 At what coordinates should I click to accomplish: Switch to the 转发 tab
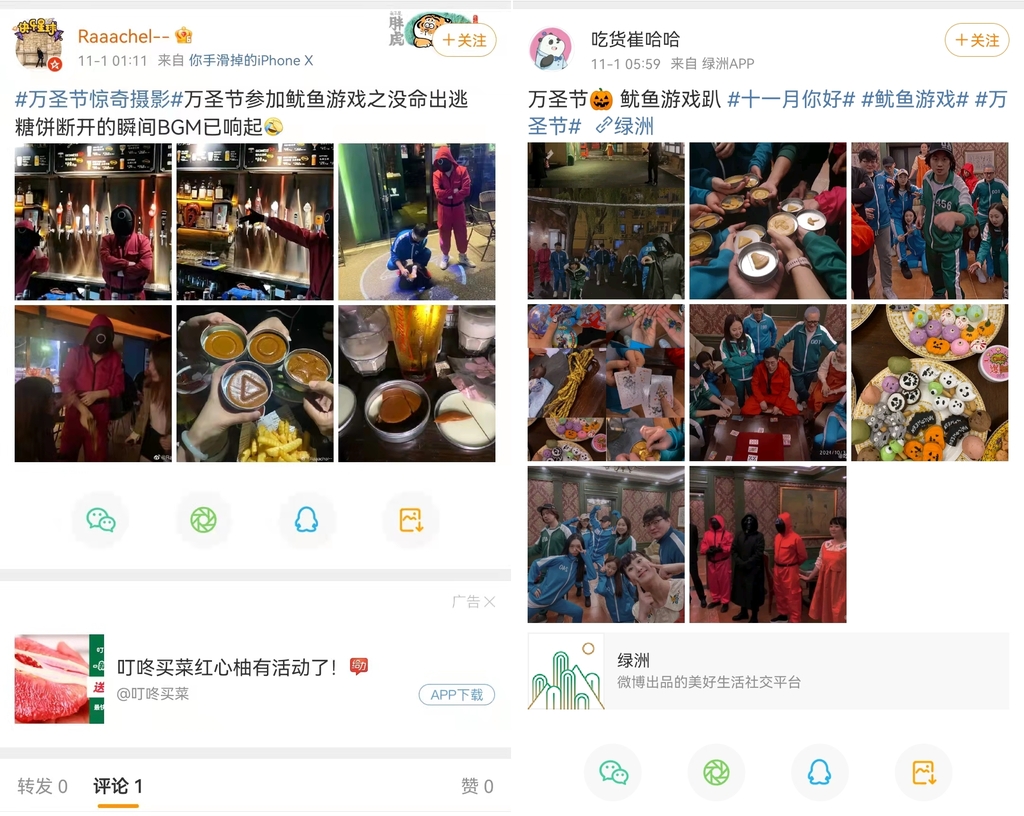click(42, 787)
